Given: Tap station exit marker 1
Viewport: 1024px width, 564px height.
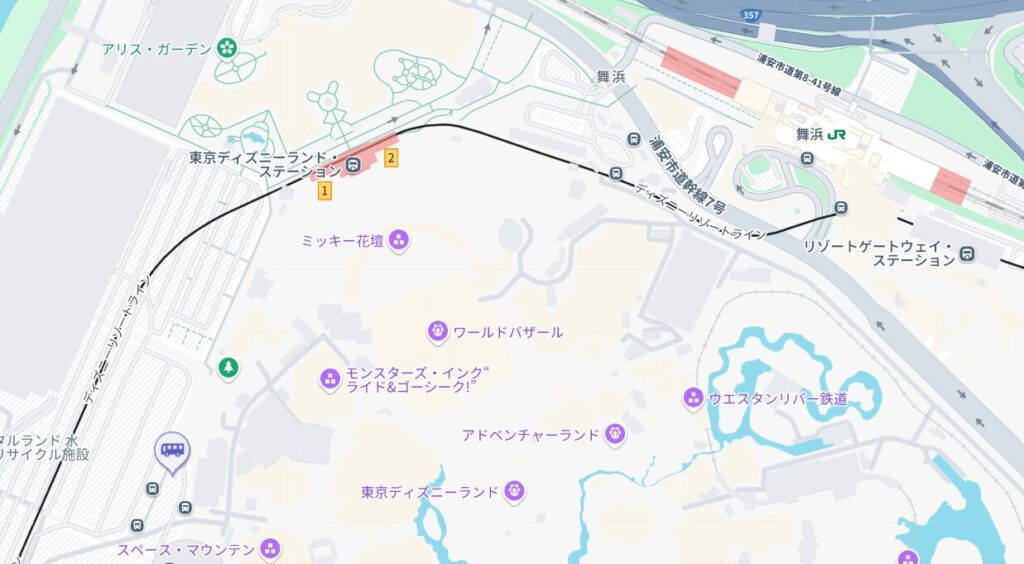Looking at the screenshot, I should 325,190.
